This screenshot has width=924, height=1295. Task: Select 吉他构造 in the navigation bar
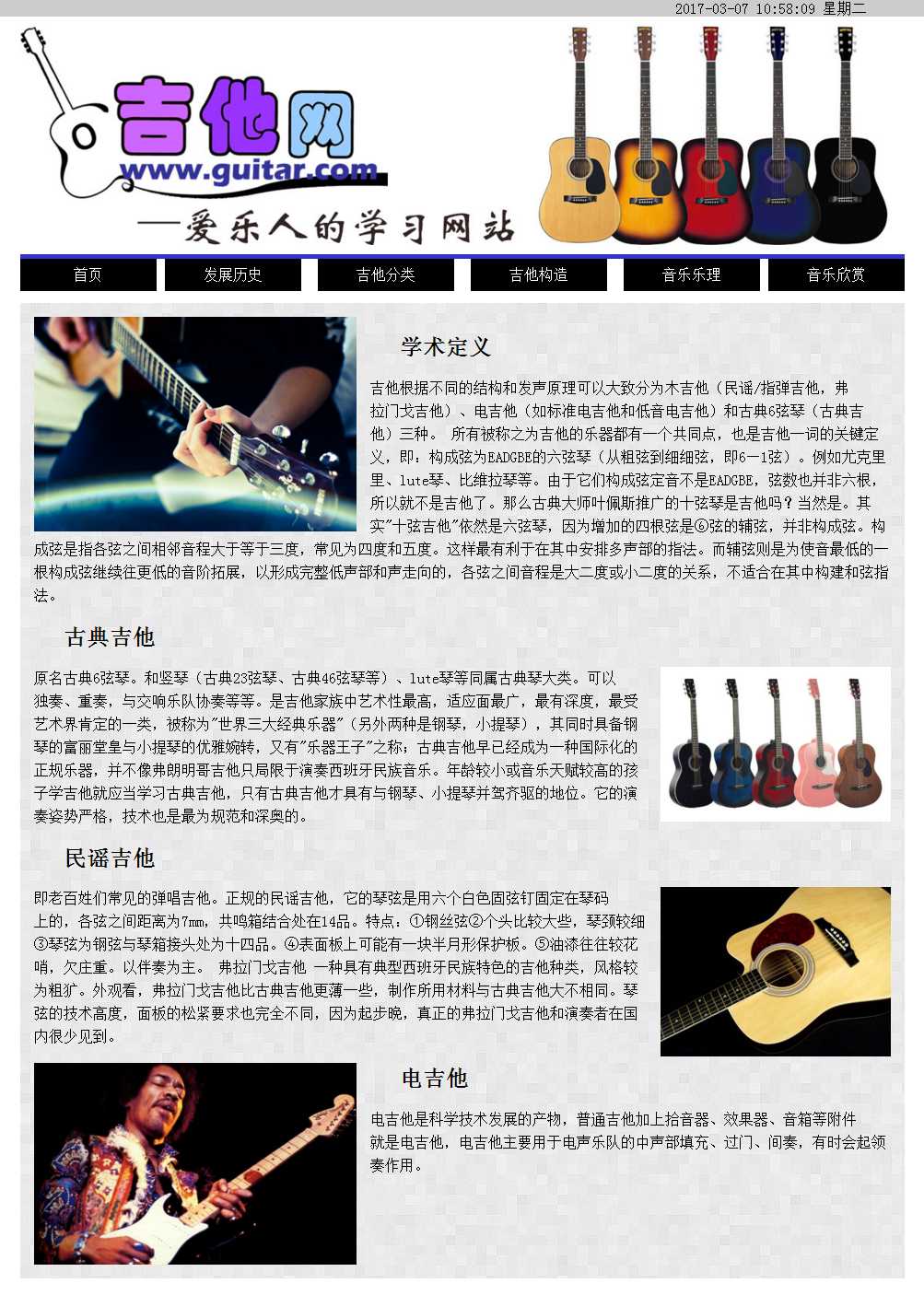[539, 274]
